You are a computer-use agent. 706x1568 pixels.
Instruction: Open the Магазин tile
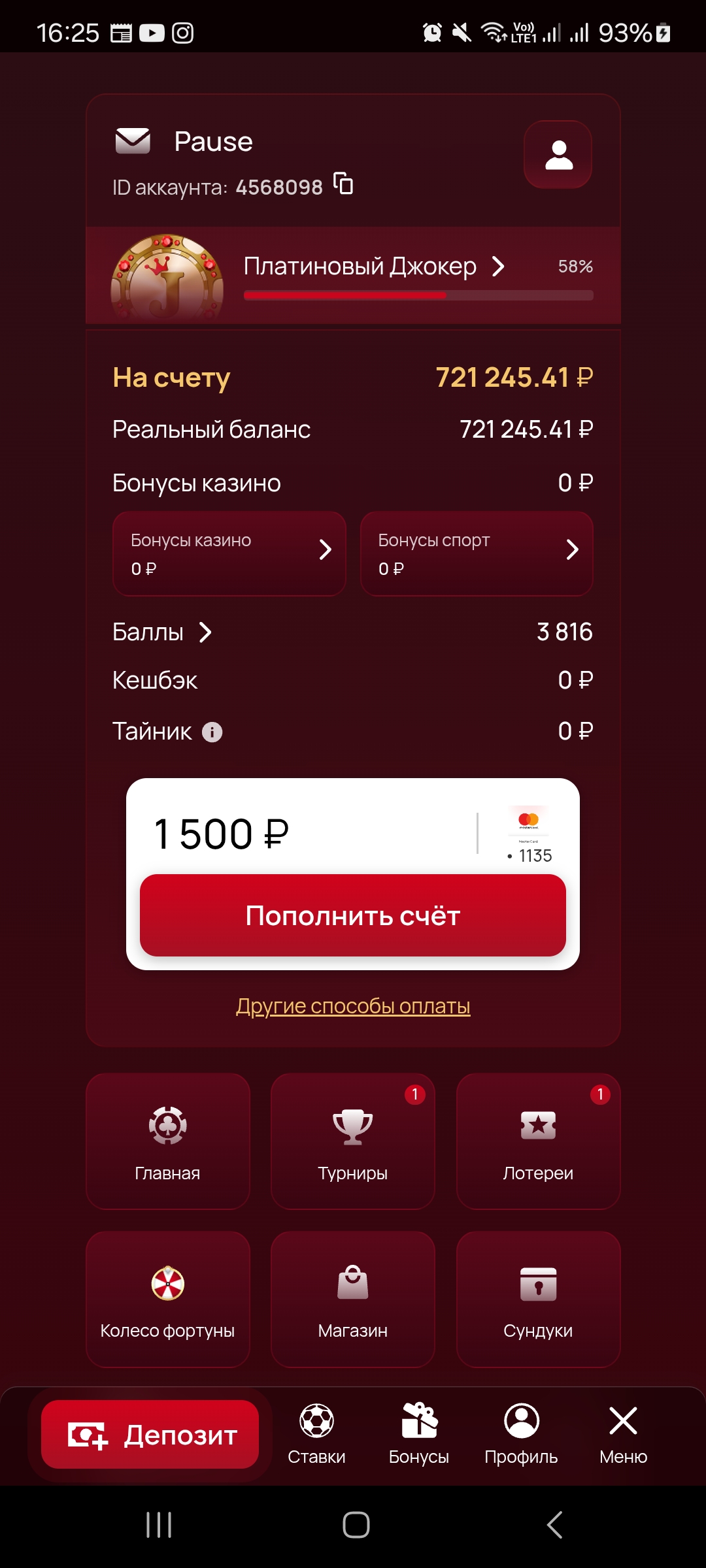click(353, 1299)
